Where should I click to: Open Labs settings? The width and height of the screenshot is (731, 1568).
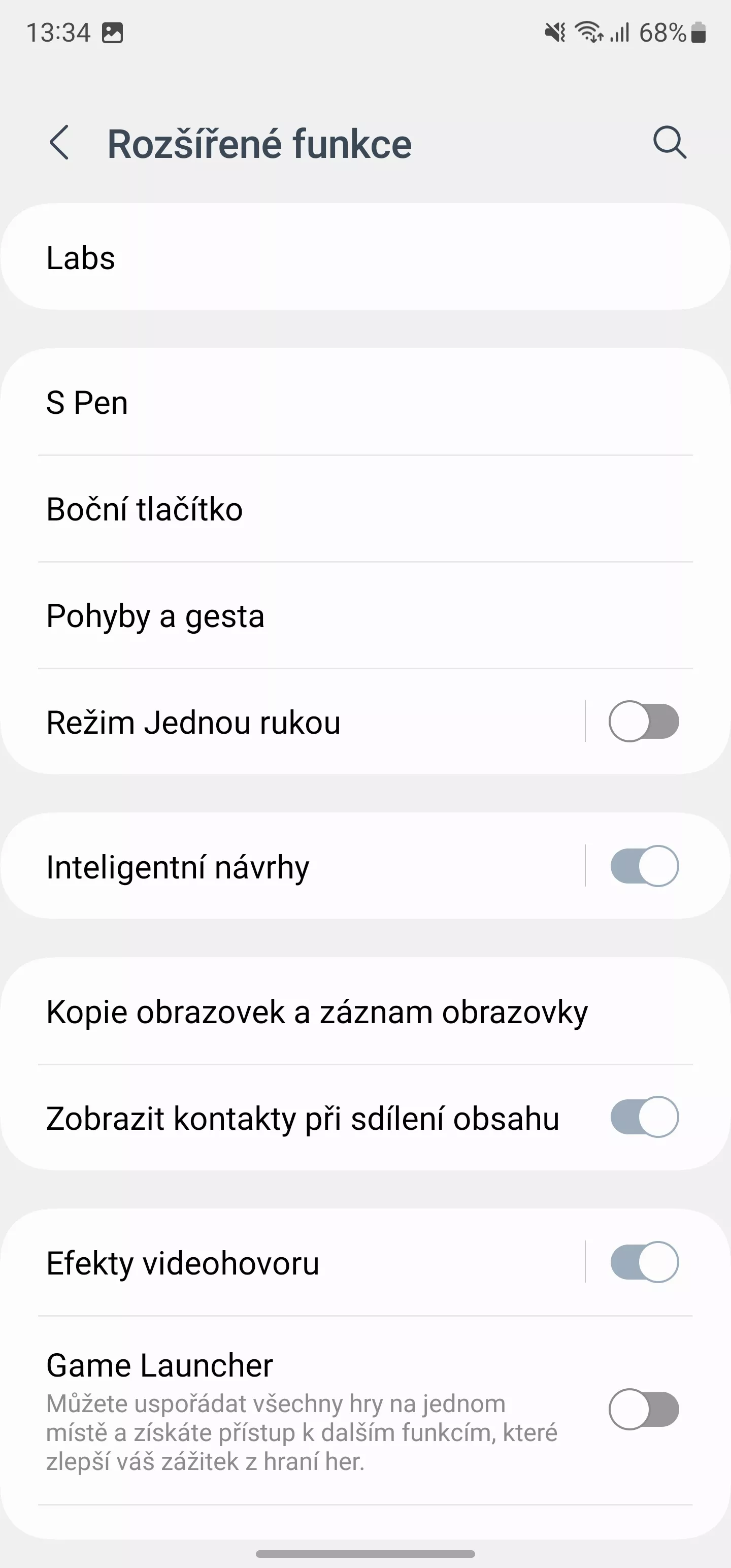tap(365, 257)
